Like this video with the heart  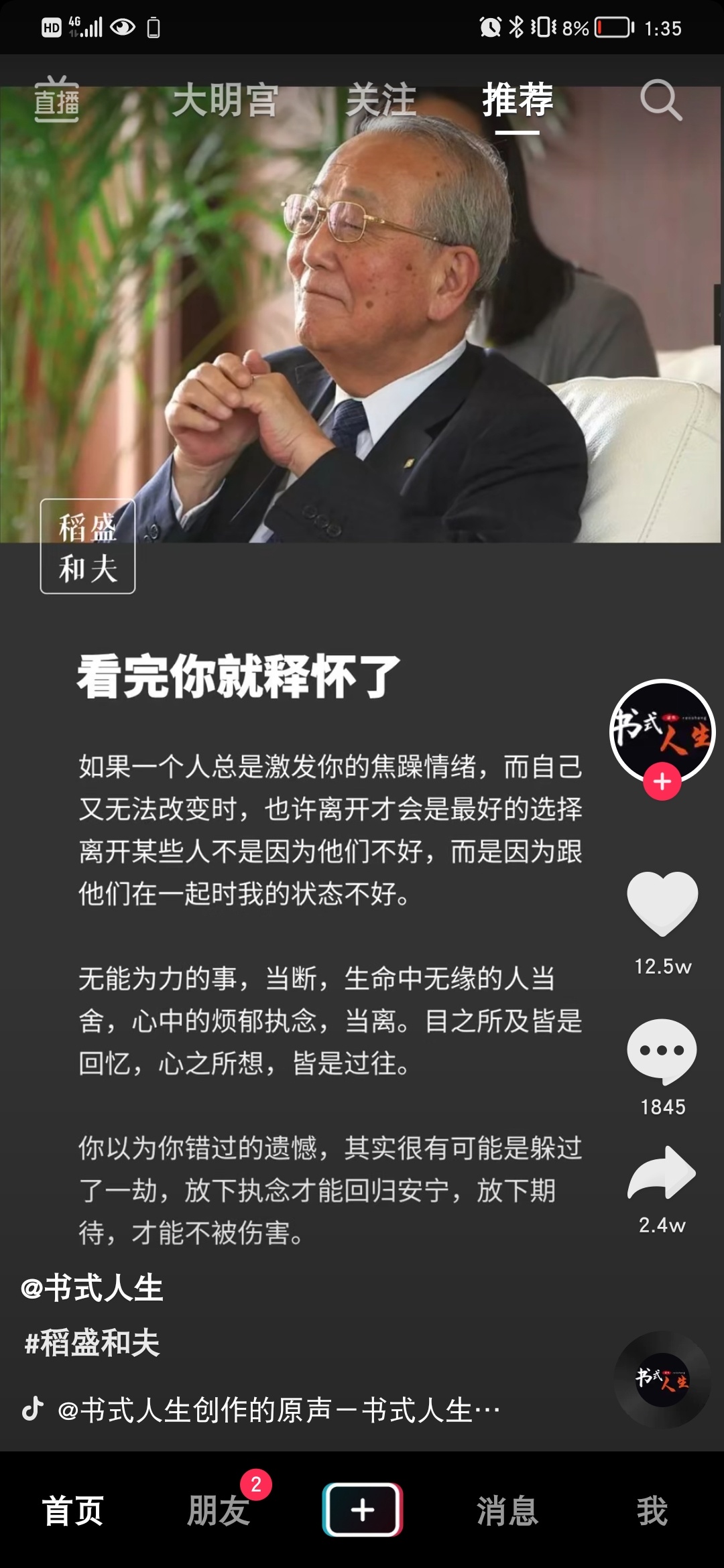pyautogui.click(x=662, y=903)
